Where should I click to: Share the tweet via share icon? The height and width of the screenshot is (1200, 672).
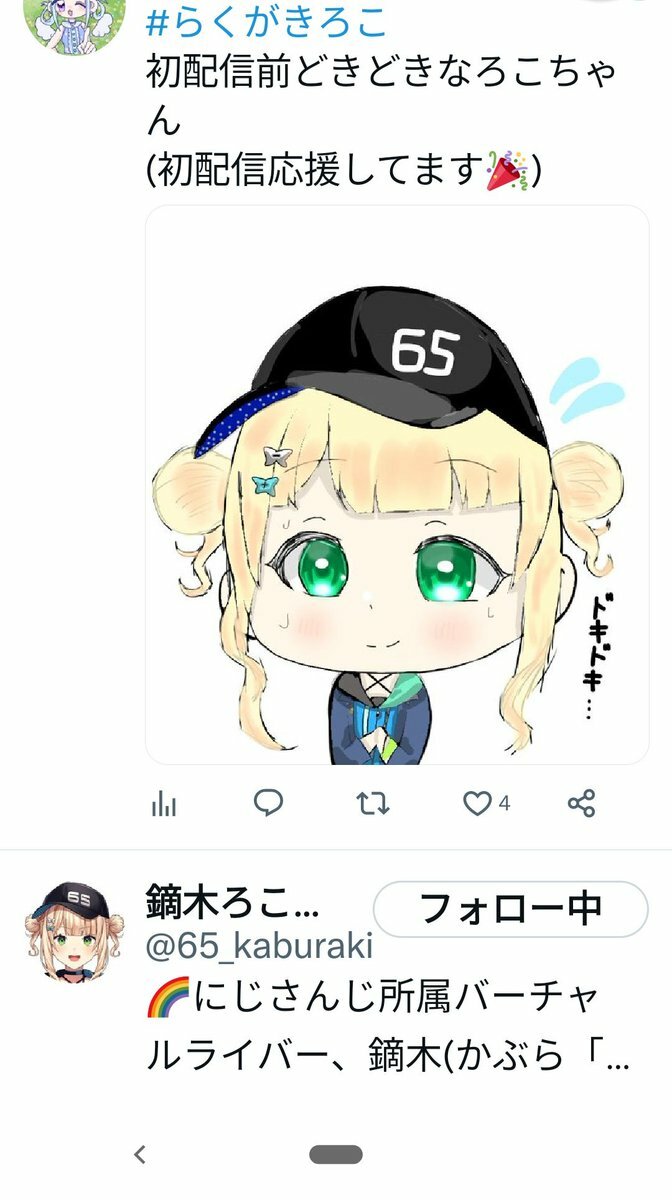581,804
